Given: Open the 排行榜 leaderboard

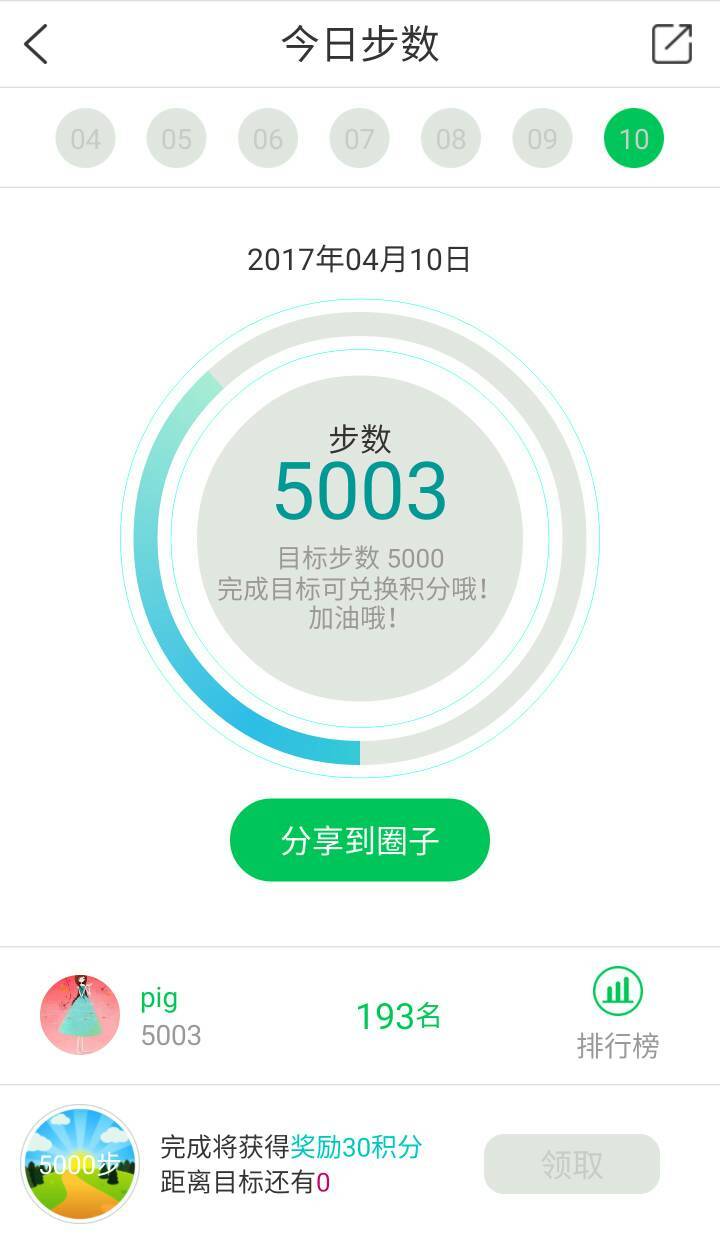Looking at the screenshot, I should point(618,1014).
